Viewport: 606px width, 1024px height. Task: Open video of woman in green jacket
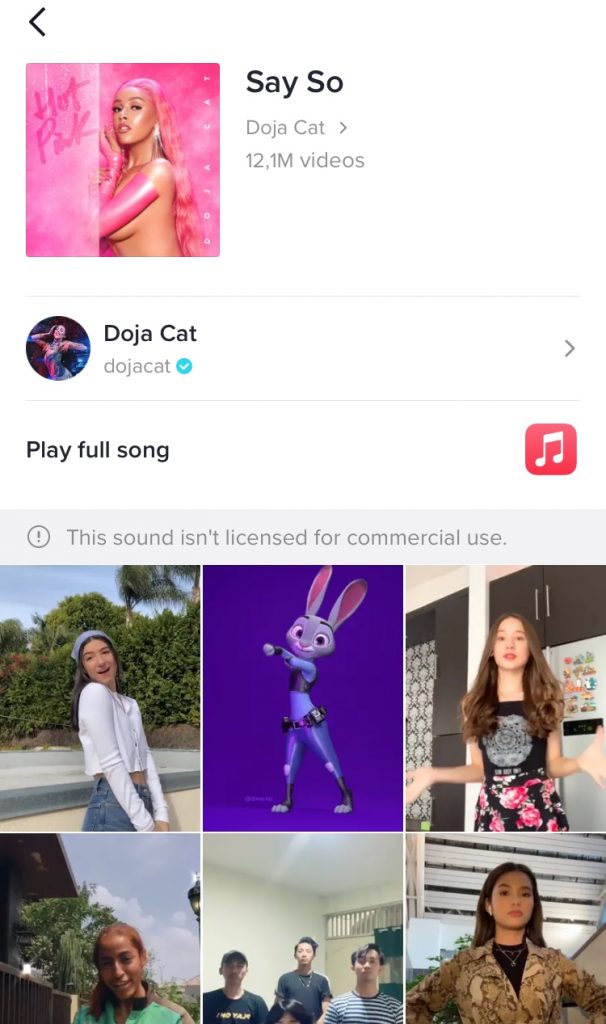(100, 930)
